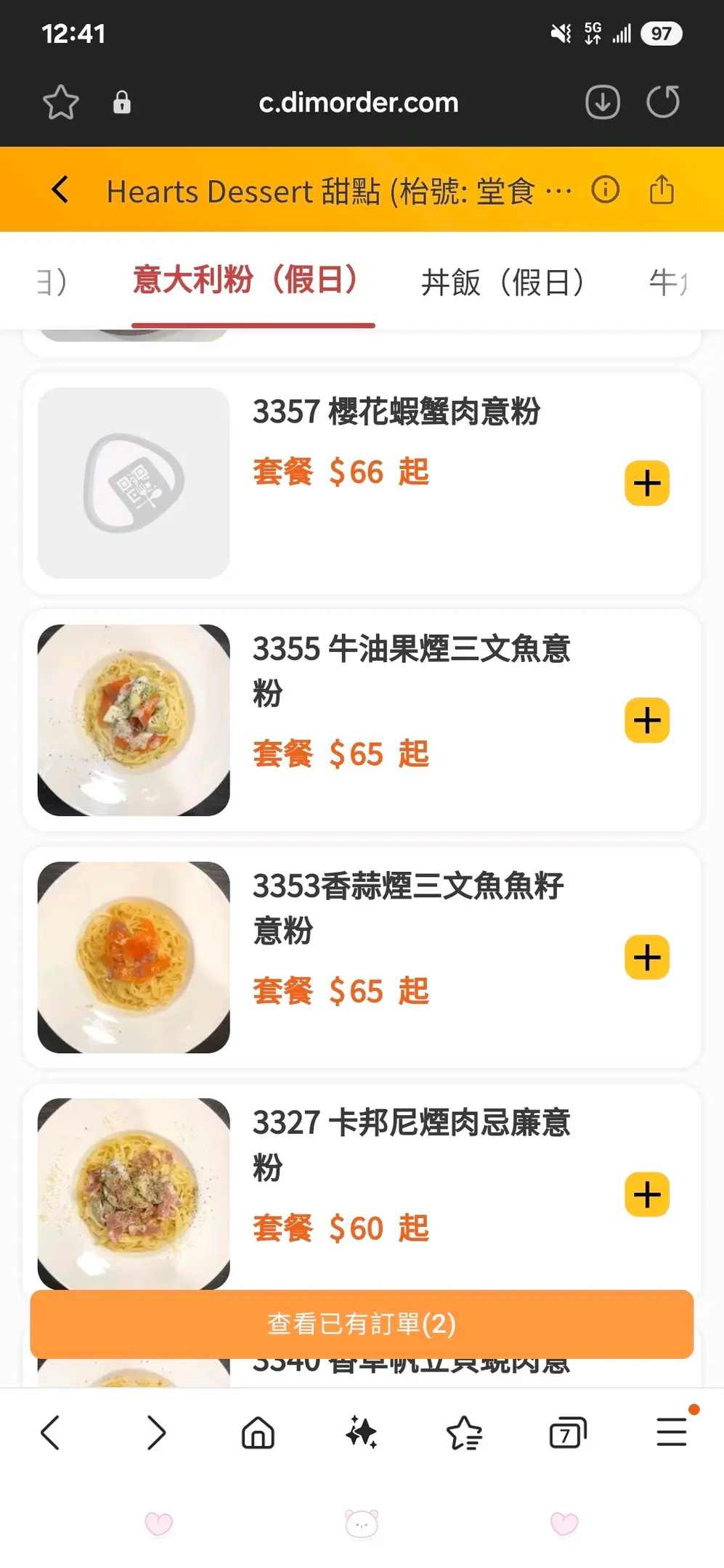
Task: Open the browser tabs switcher
Action: click(568, 1433)
